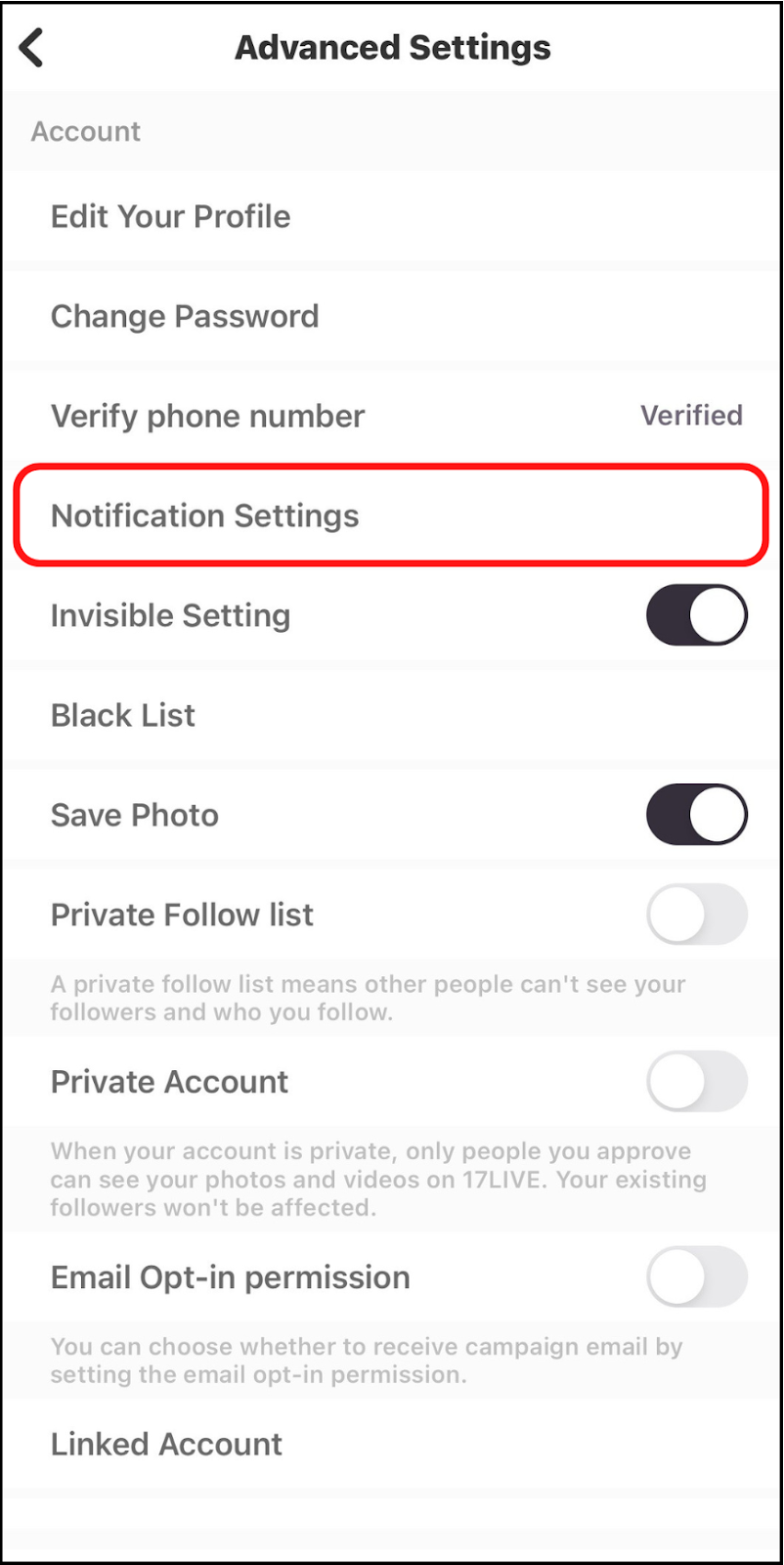
Task: Disable the Save Photo switch
Action: (696, 815)
